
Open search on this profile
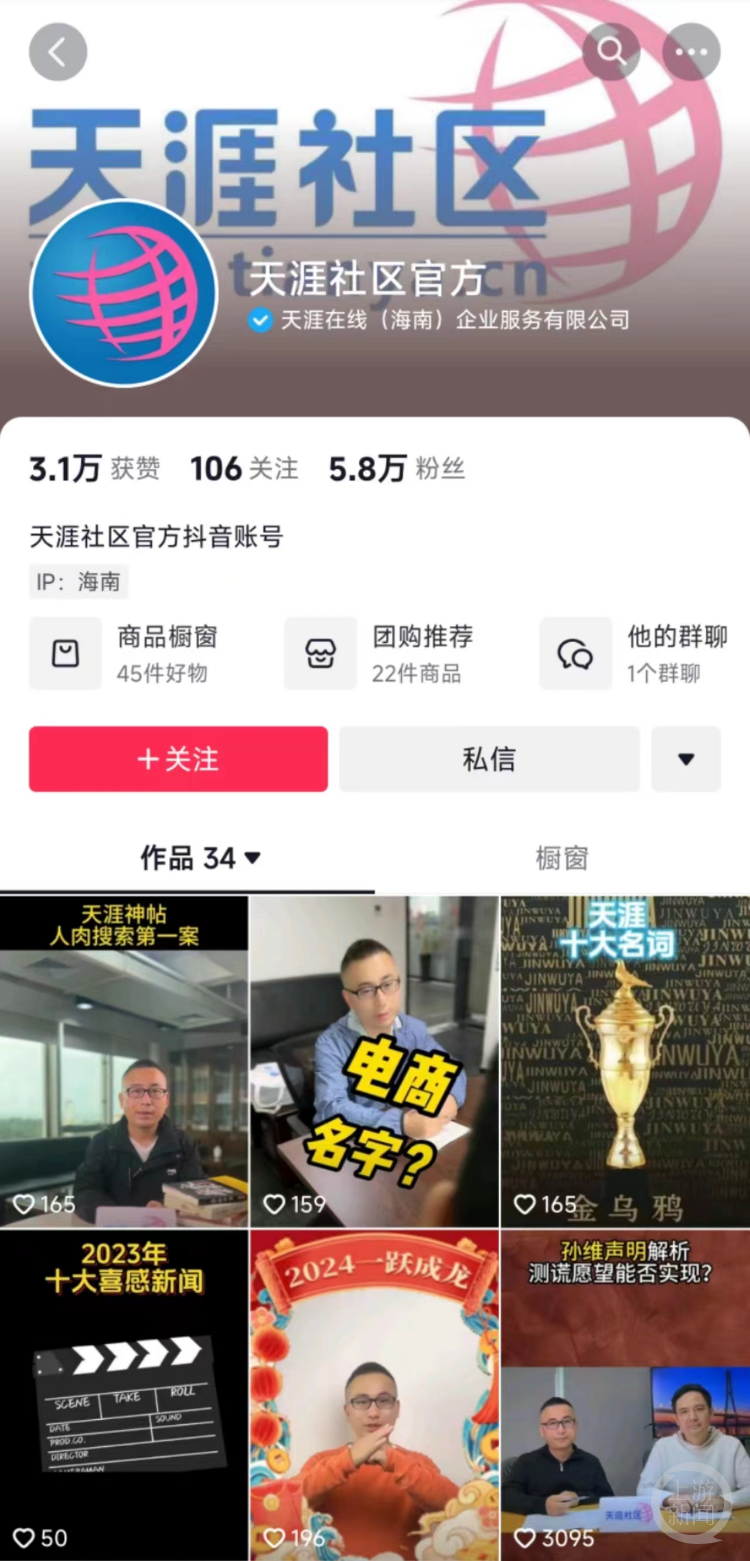point(611,52)
